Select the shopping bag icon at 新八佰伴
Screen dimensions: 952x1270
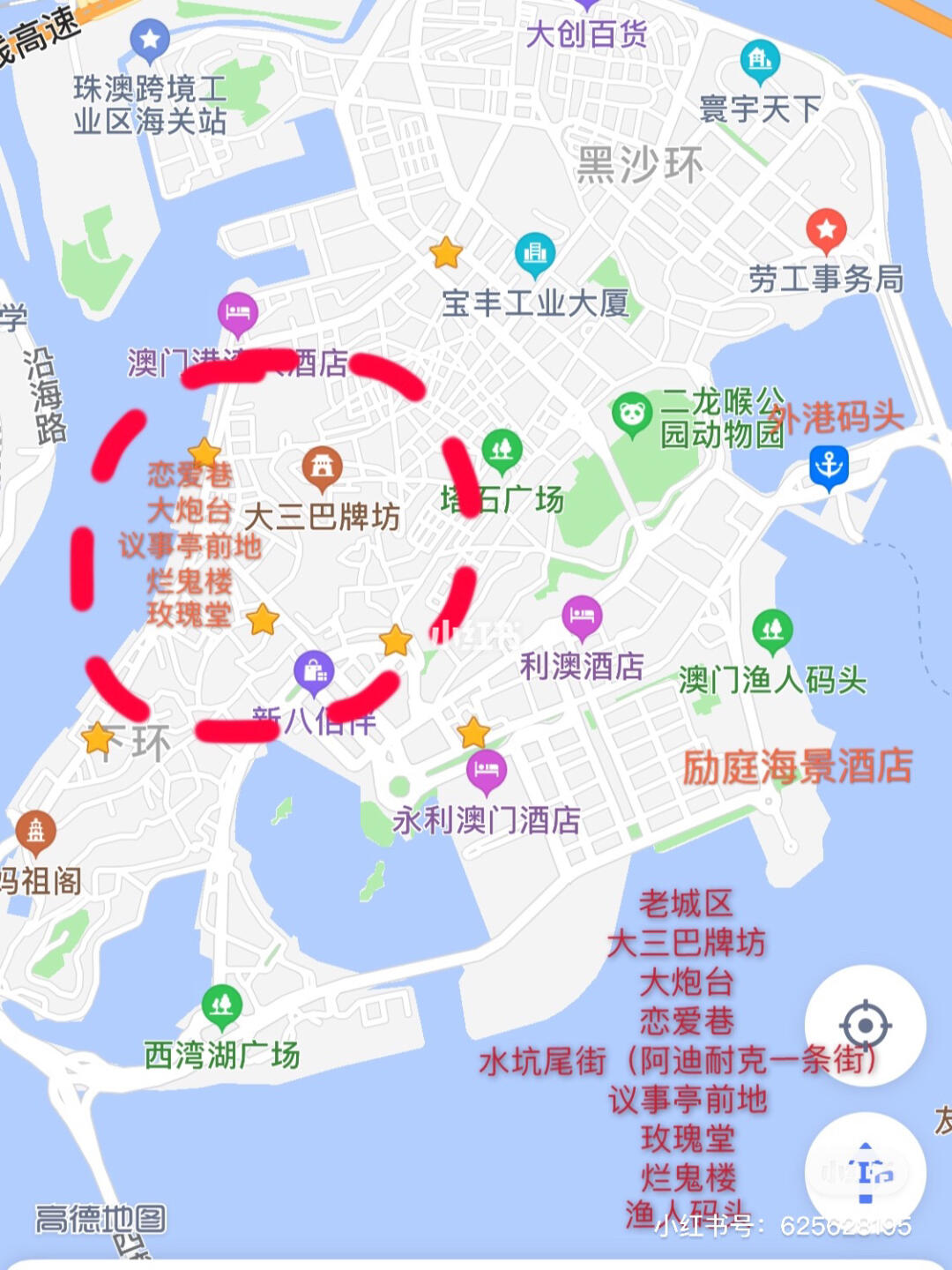tap(314, 671)
